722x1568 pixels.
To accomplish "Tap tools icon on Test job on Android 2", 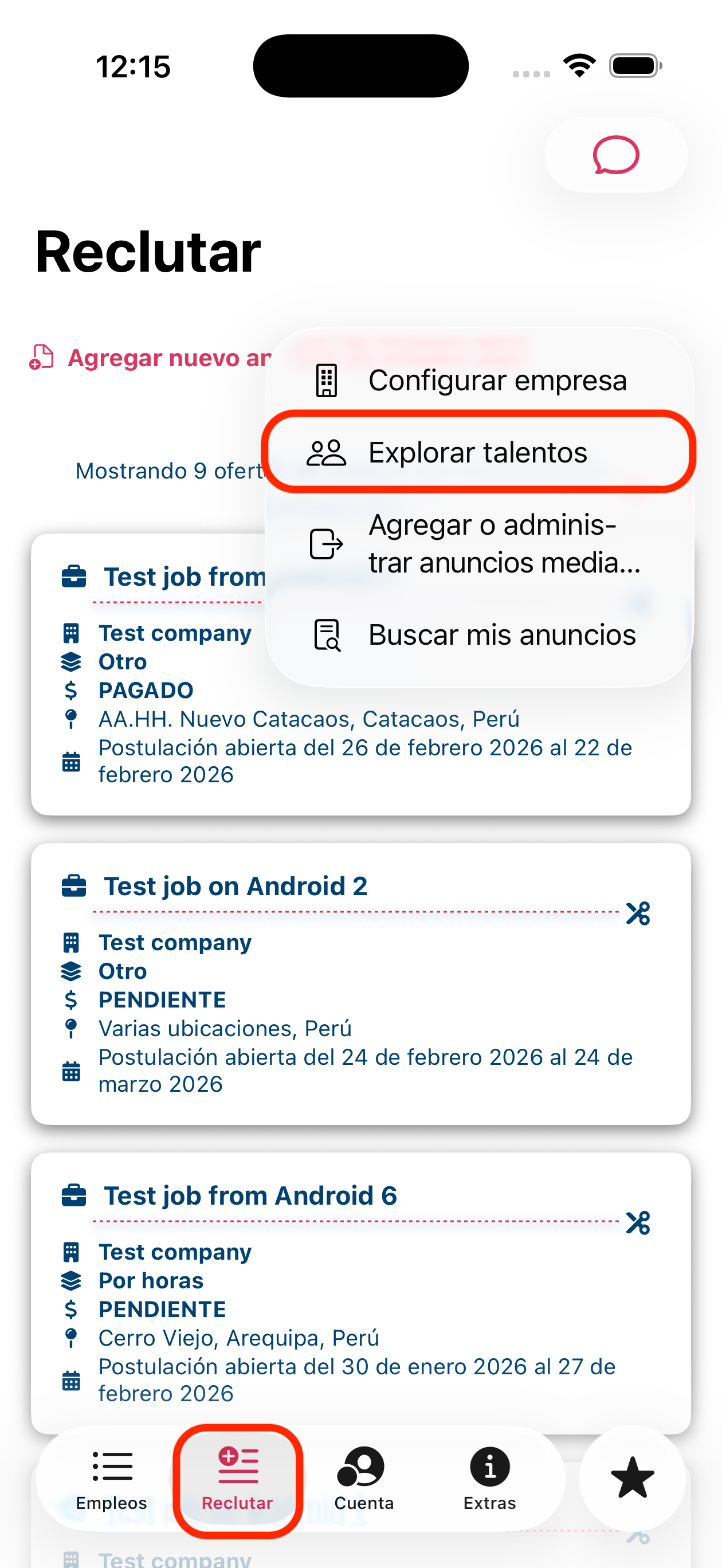I will point(637,913).
